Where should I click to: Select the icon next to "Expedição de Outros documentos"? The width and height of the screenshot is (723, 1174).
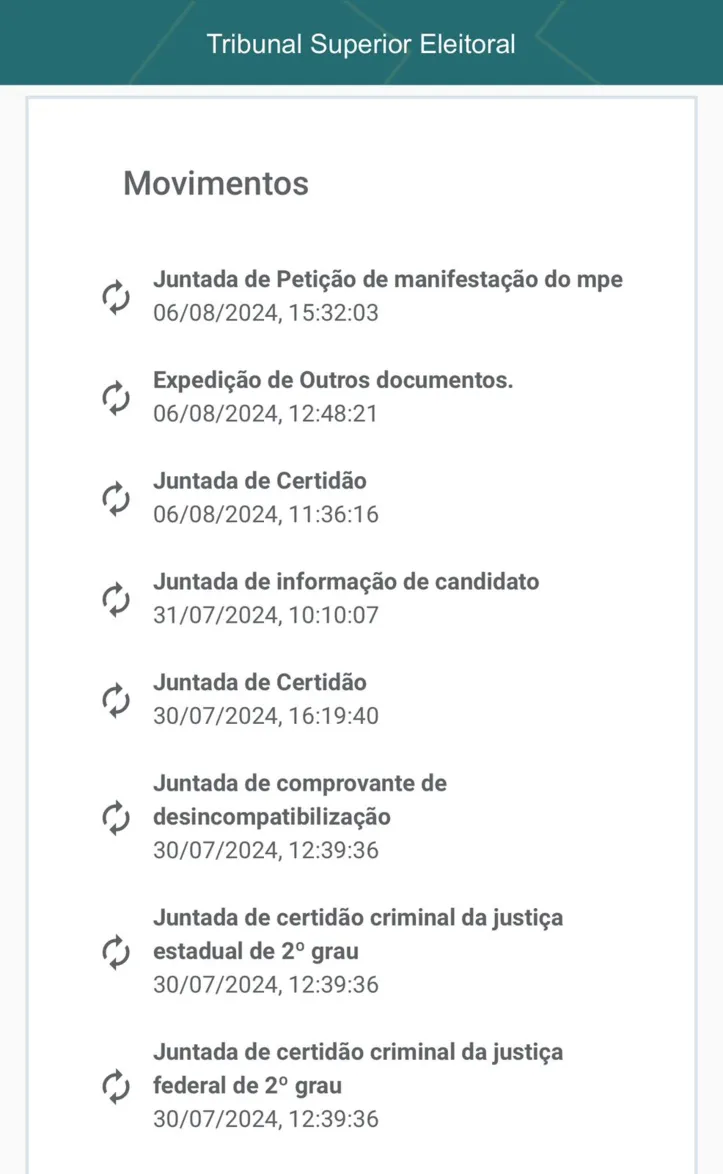(x=117, y=397)
